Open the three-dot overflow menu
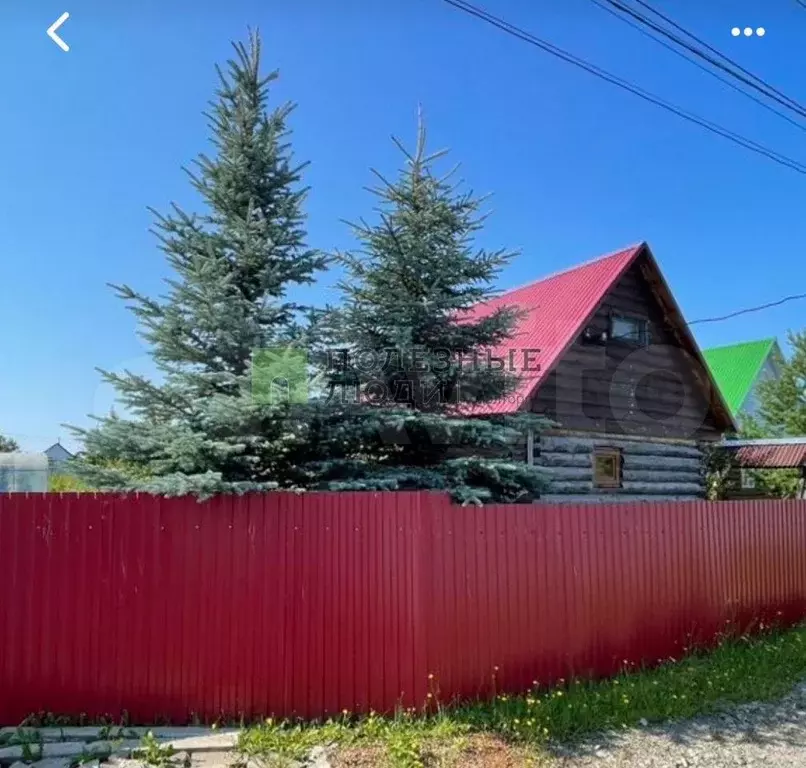 click(x=747, y=32)
